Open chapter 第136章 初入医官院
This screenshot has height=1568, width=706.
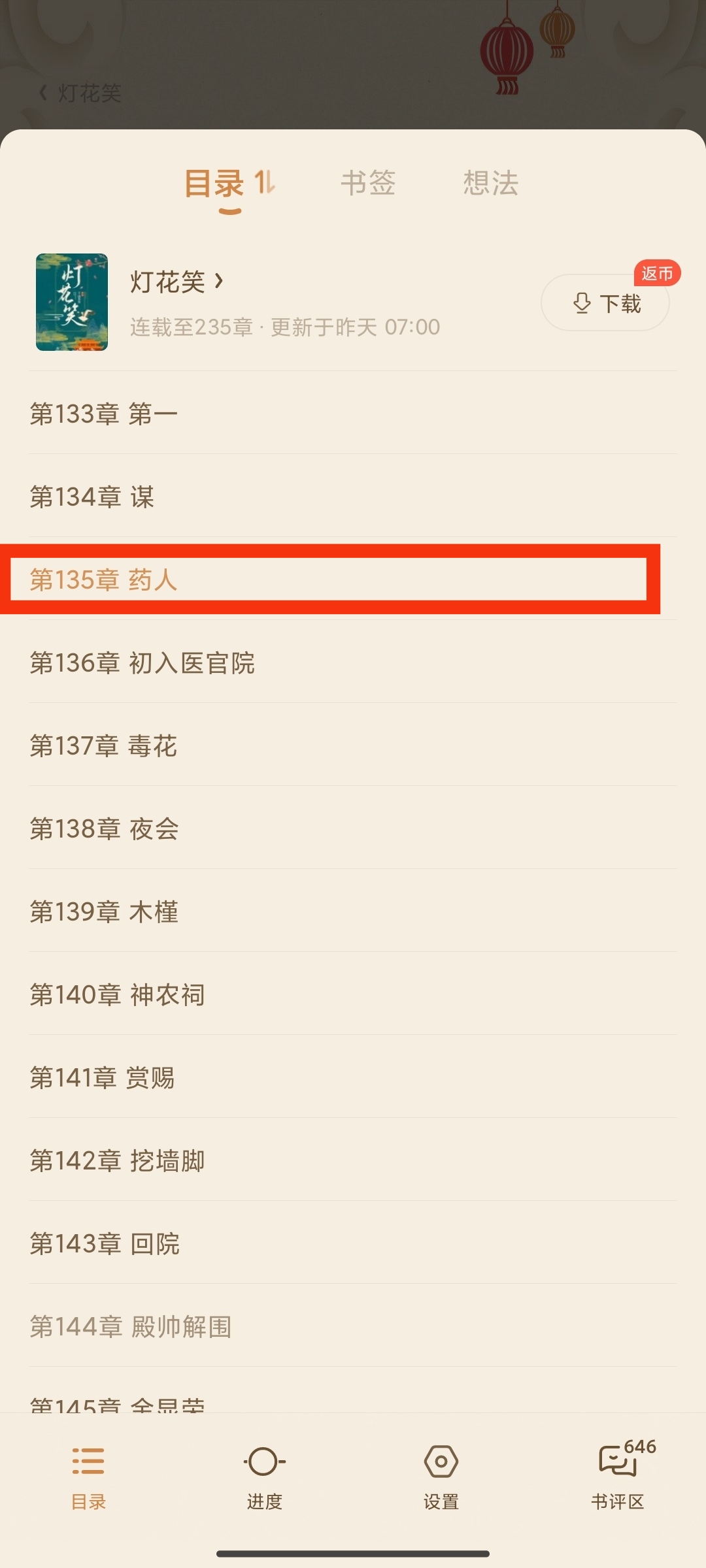point(353,662)
